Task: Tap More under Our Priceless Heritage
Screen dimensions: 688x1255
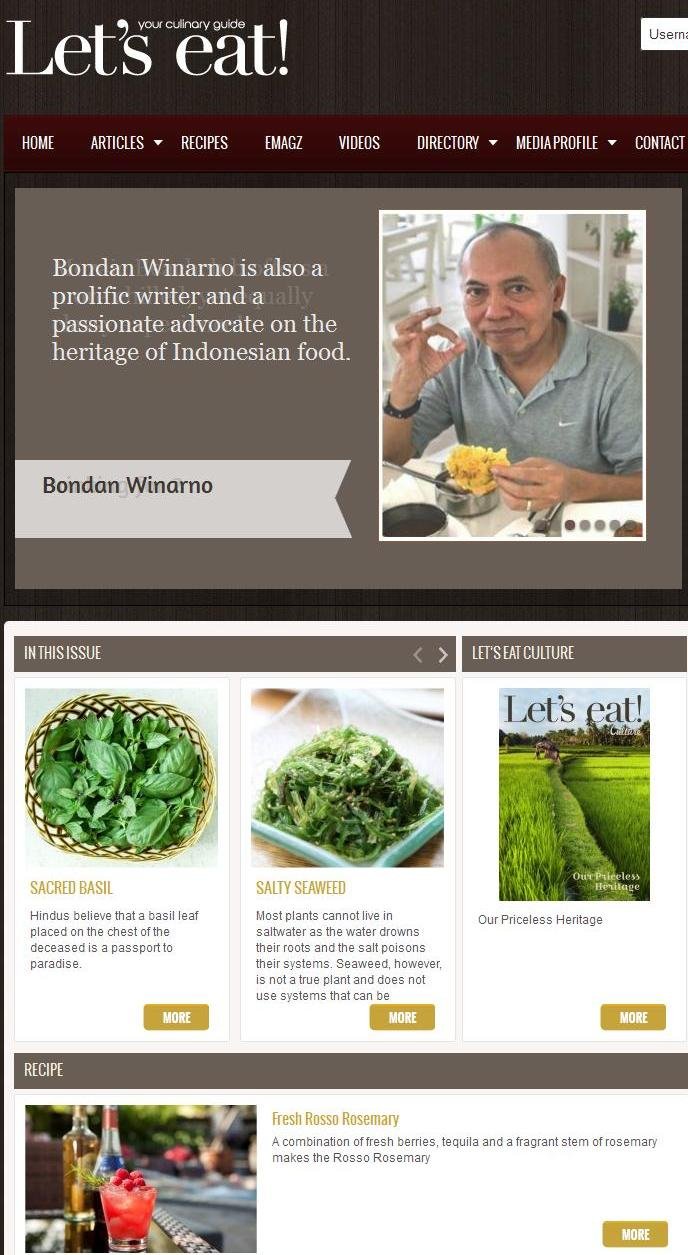Action: pyautogui.click(x=633, y=1017)
